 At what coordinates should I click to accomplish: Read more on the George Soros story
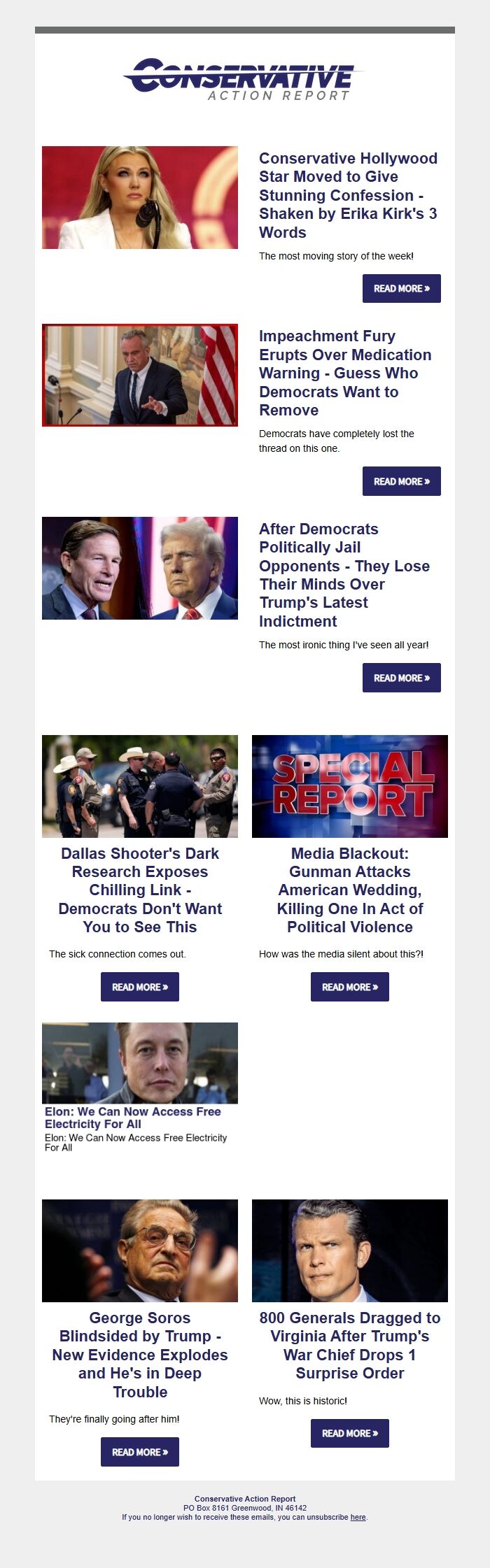pyautogui.click(x=140, y=1452)
